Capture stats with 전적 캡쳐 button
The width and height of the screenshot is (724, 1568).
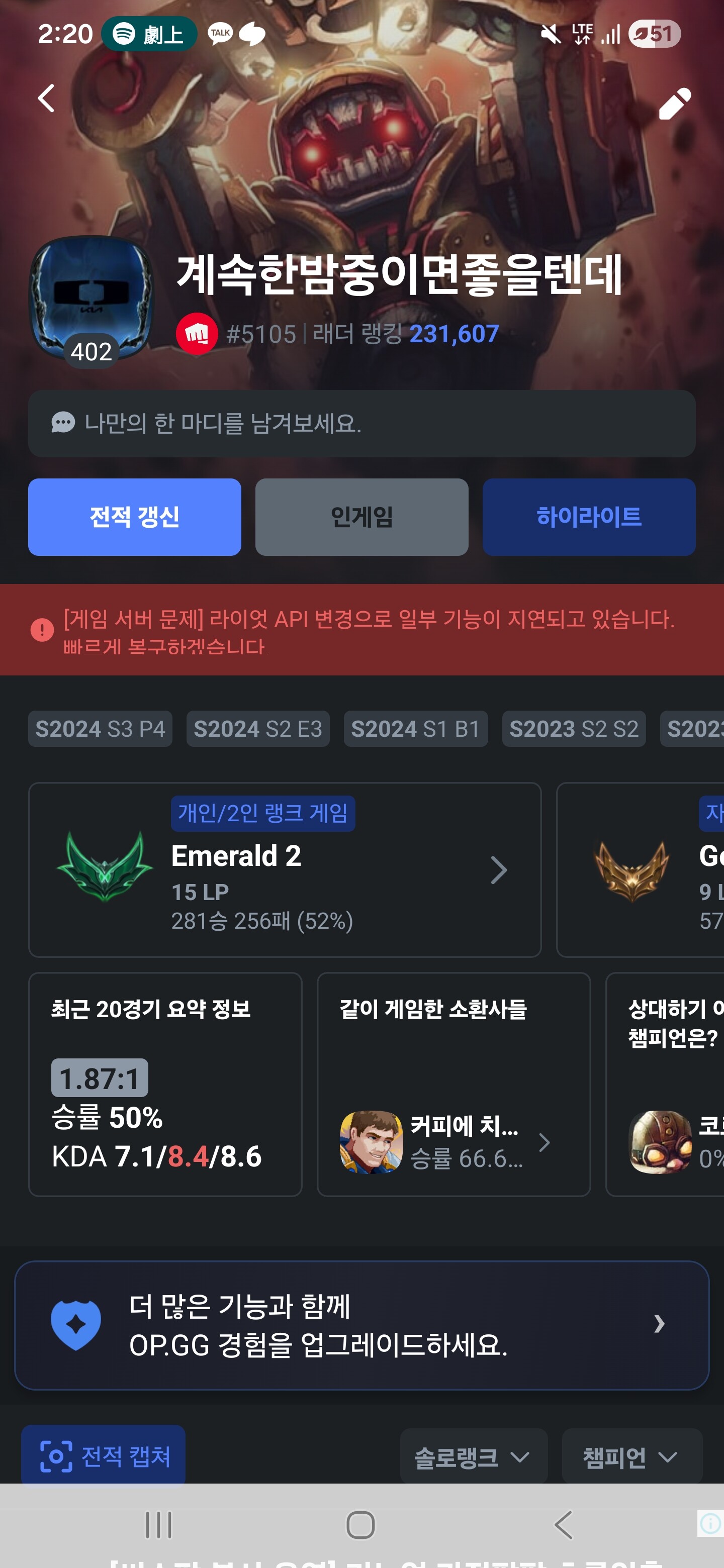coord(104,1456)
